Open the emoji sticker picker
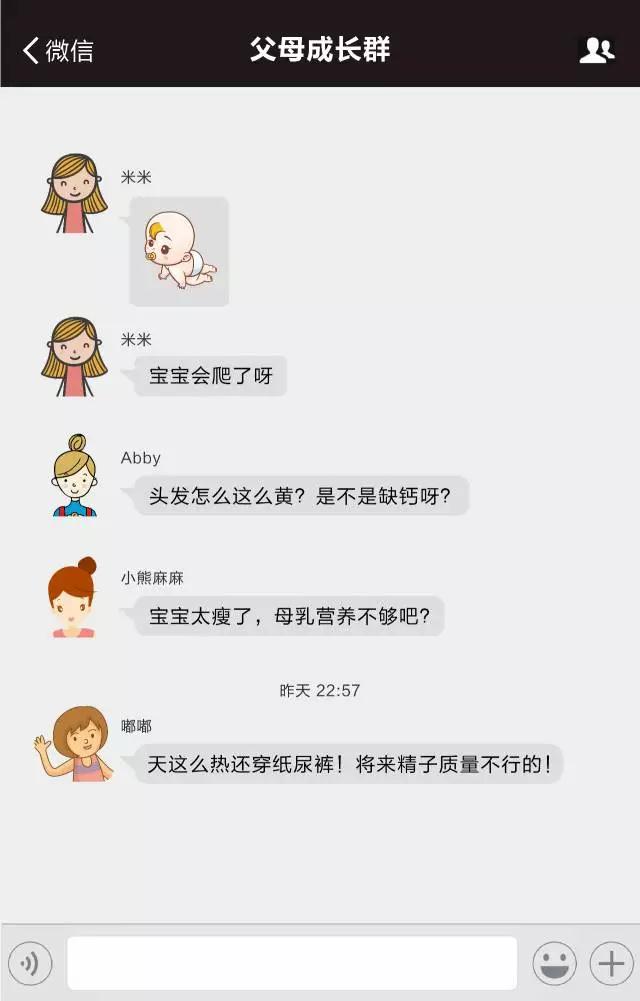This screenshot has height=1001, width=640. point(554,964)
